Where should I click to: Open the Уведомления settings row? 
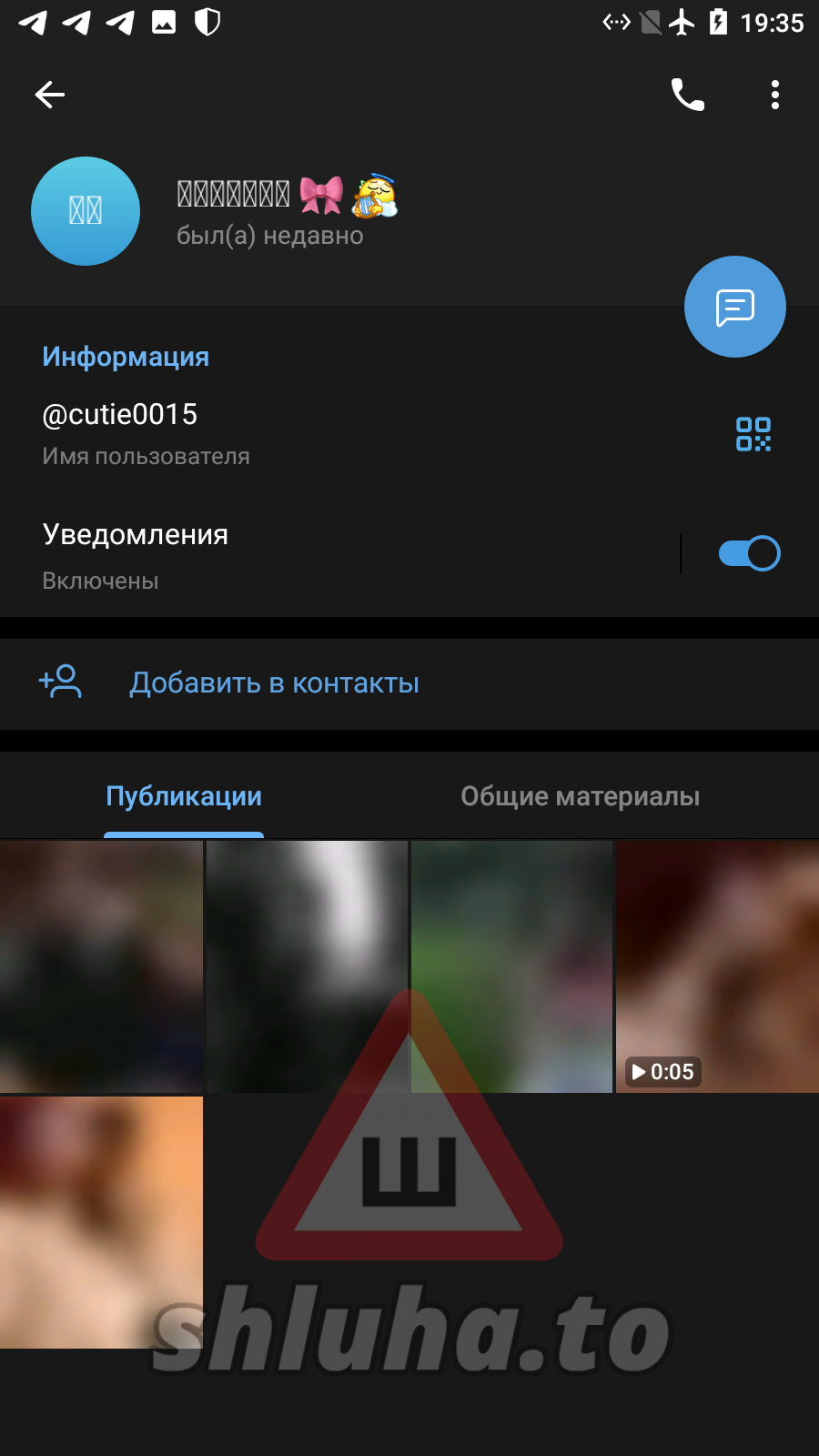[x=273, y=554]
